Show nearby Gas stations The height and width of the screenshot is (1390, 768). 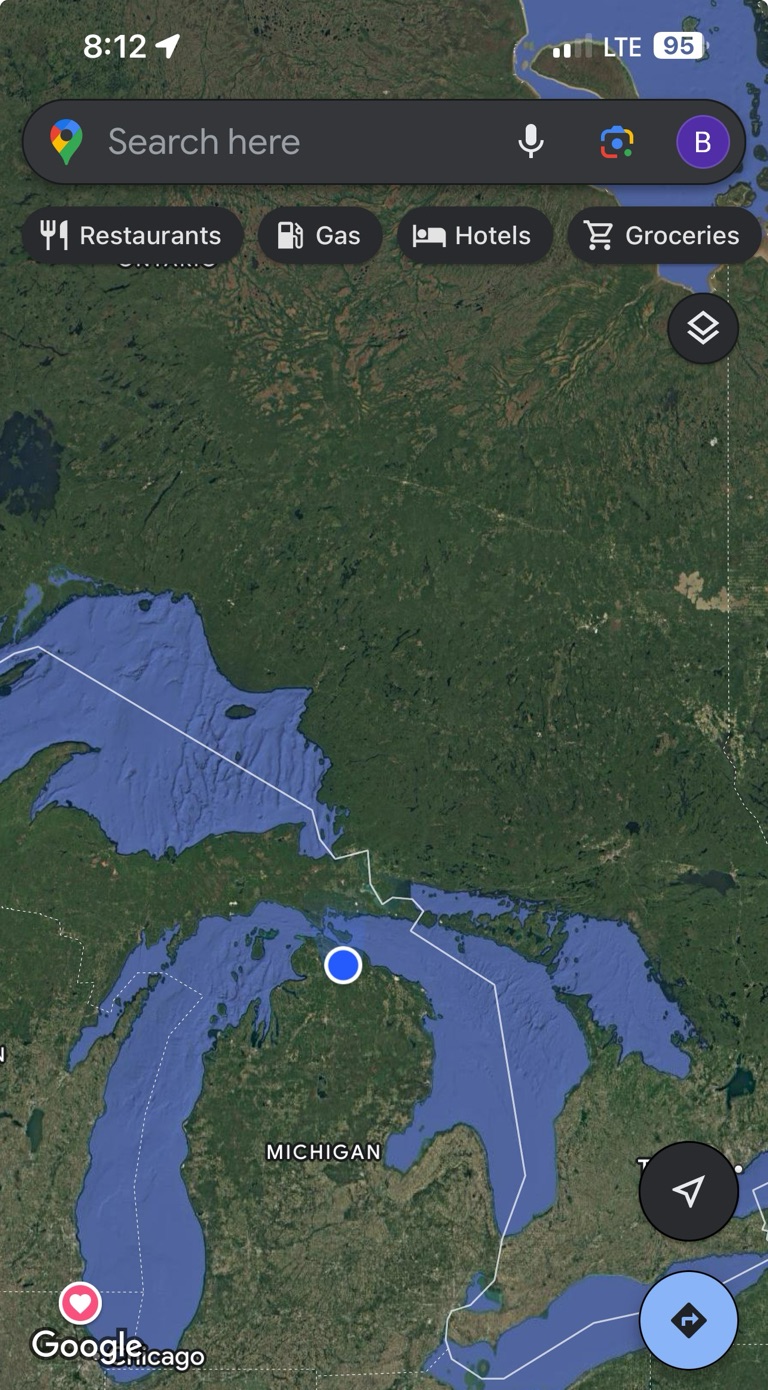click(x=319, y=236)
